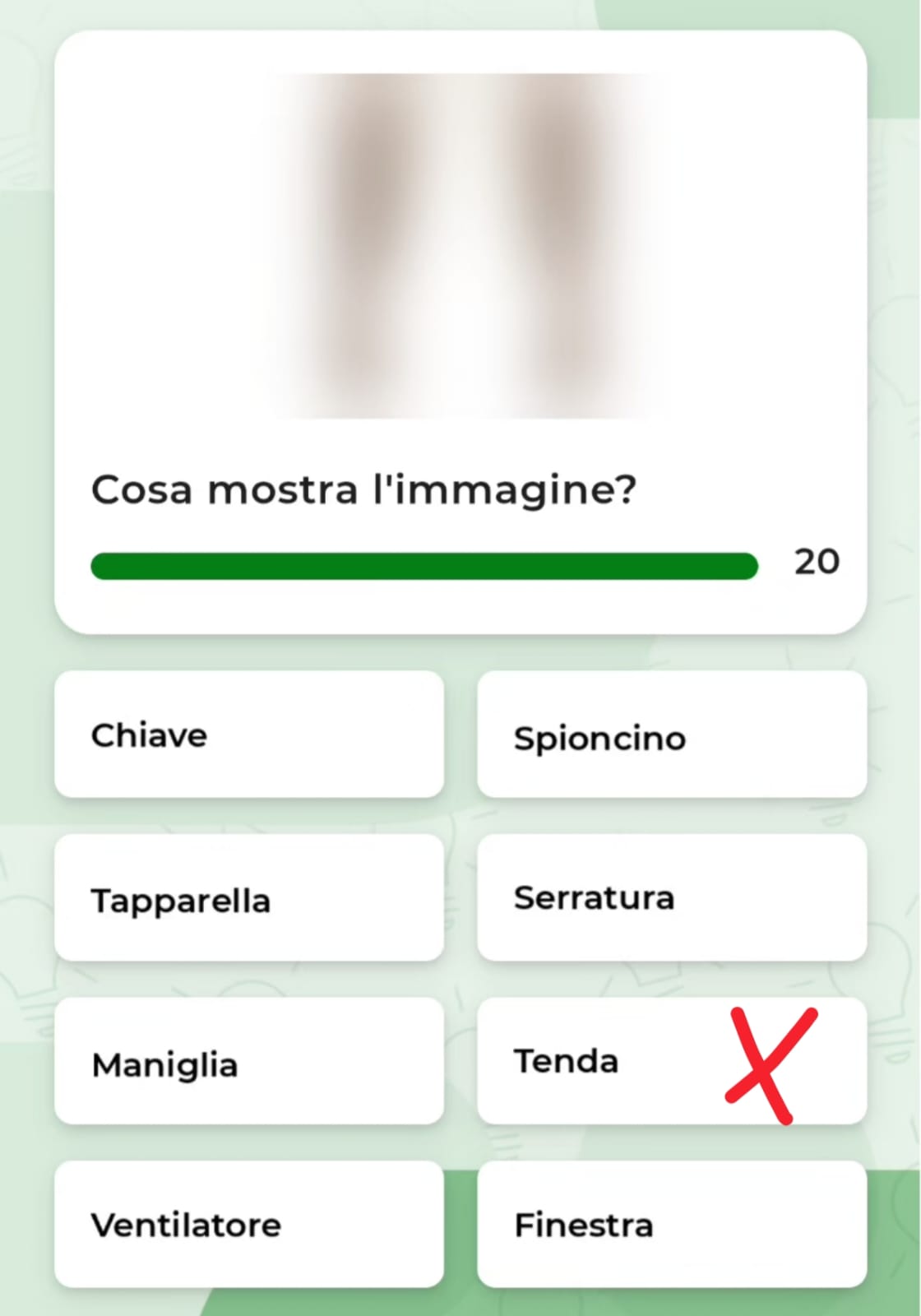Click the green background above the card
Viewport: 921px width, 1316px height.
tap(460, 15)
